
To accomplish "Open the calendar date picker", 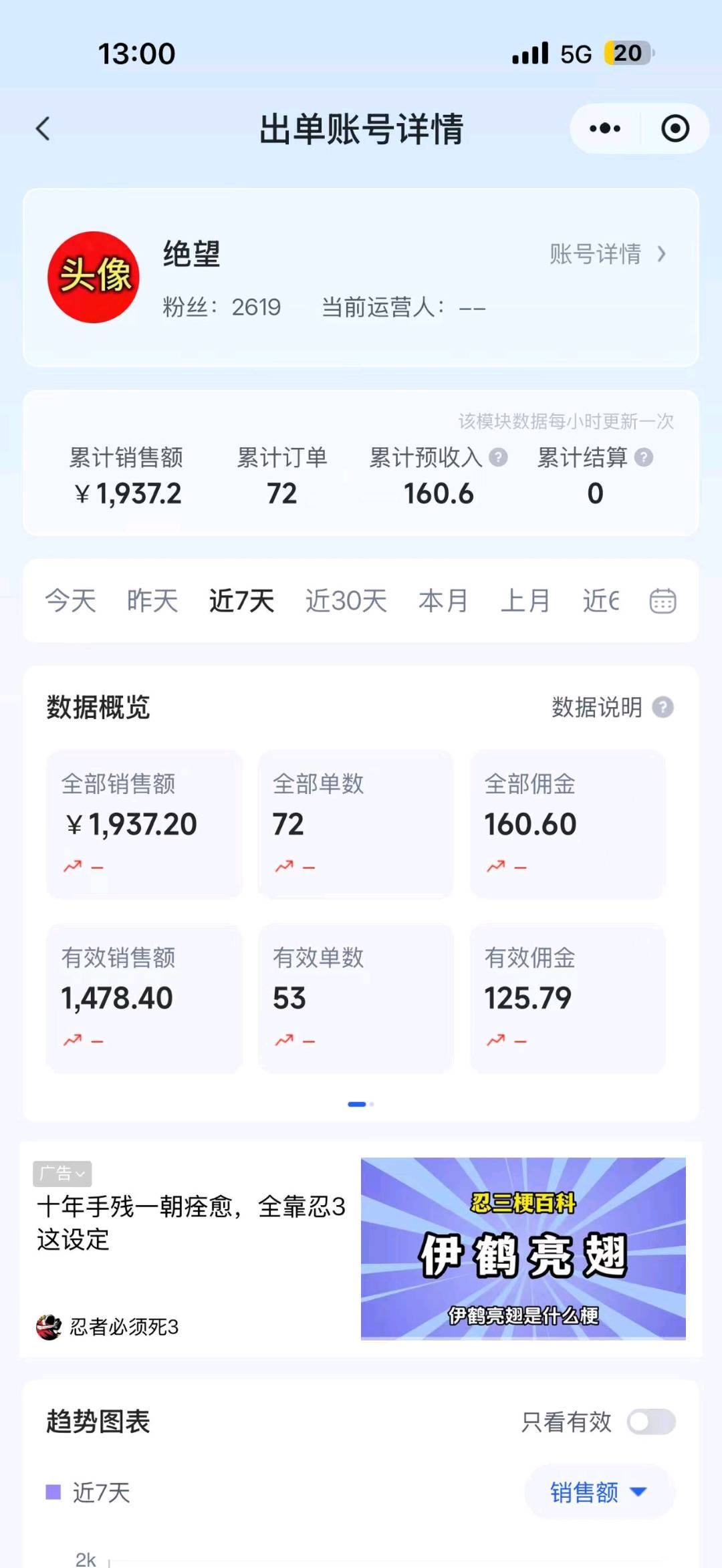I will 663,601.
